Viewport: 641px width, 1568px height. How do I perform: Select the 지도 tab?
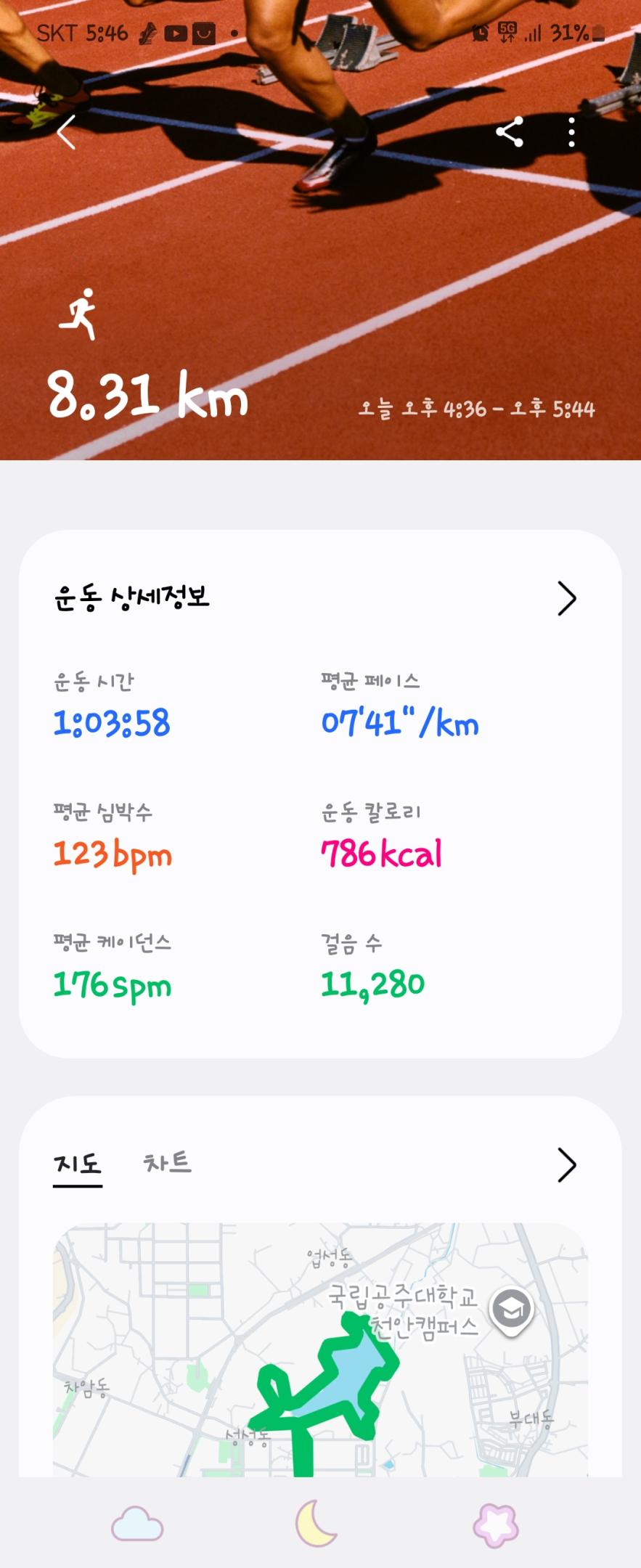click(x=77, y=1164)
